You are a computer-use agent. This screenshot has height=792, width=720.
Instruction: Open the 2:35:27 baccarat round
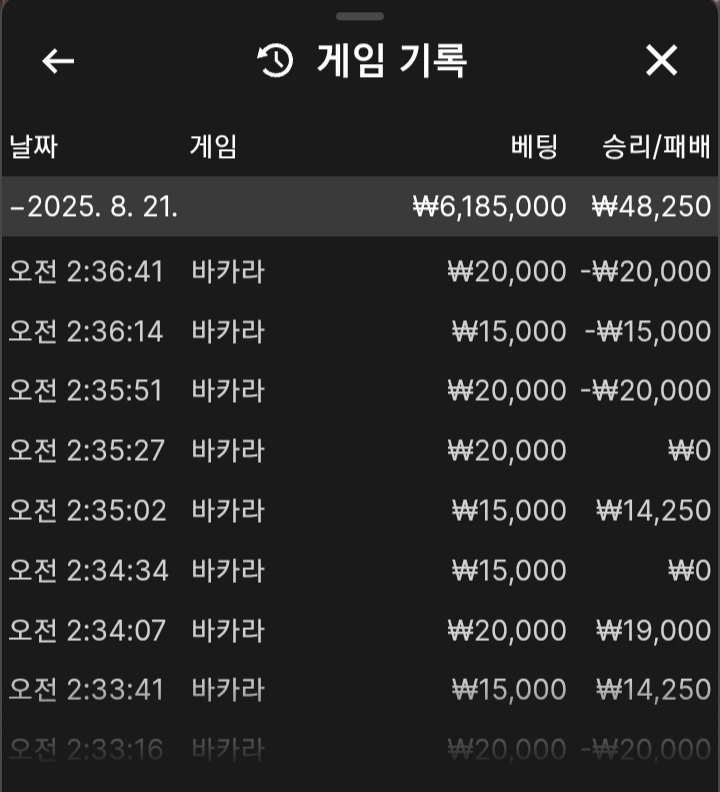[x=359, y=451]
